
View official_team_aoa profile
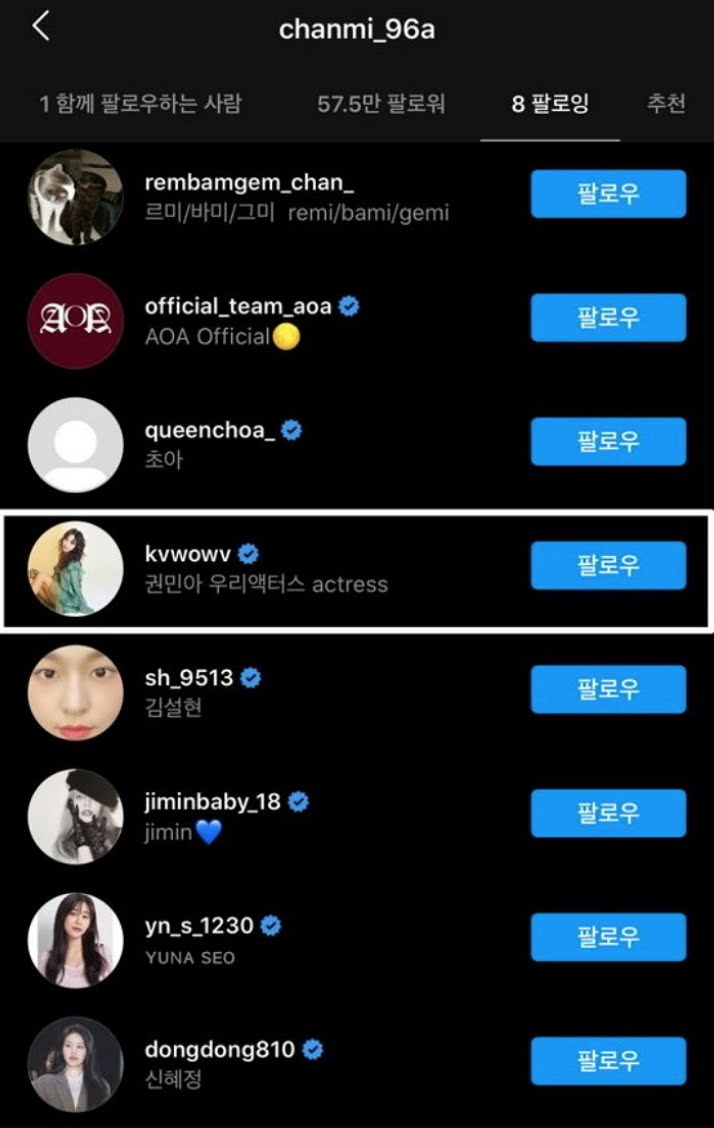click(238, 307)
